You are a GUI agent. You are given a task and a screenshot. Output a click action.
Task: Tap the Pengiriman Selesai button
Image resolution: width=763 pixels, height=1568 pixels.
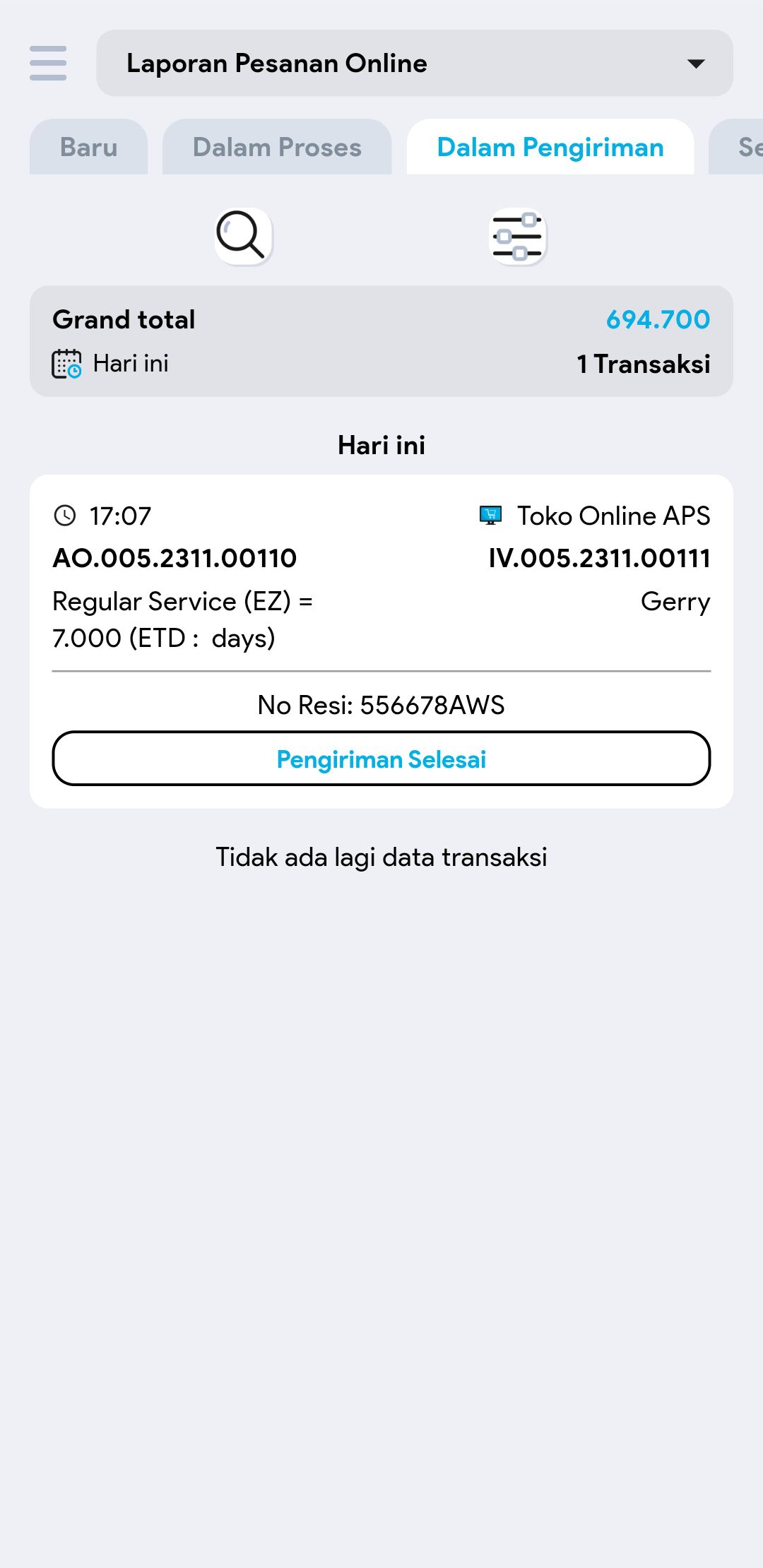pos(381,759)
